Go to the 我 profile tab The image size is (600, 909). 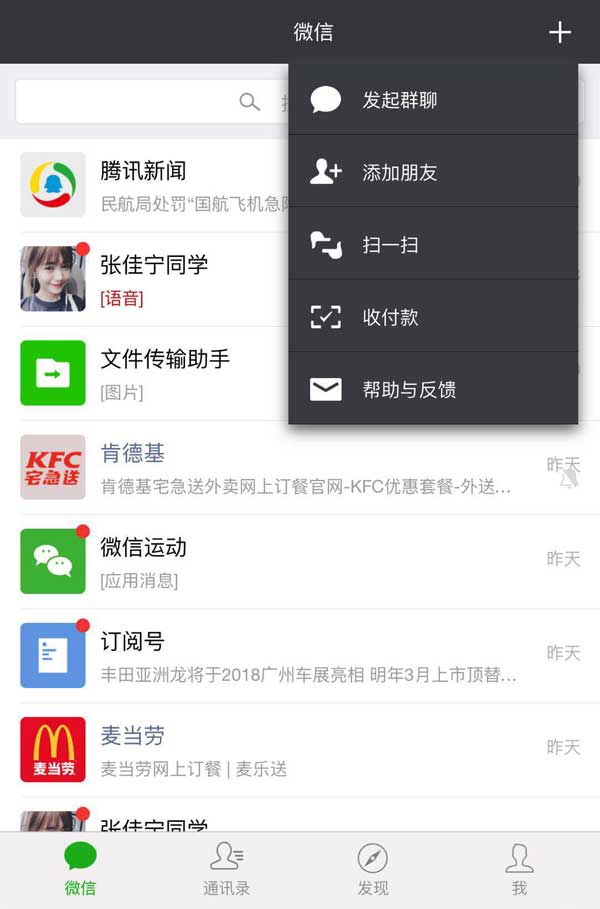(519, 869)
